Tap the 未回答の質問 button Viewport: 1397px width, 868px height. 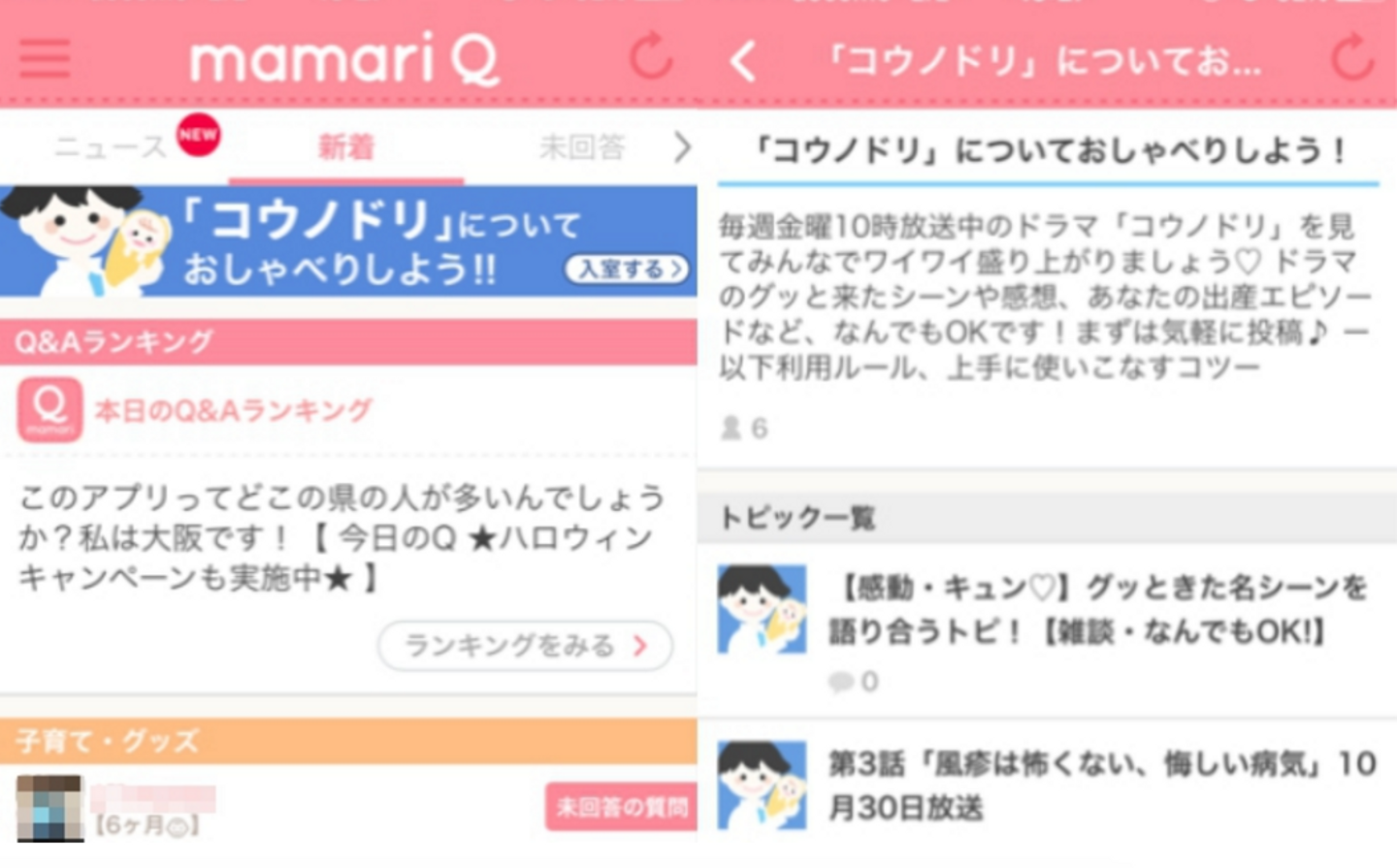click(x=621, y=807)
